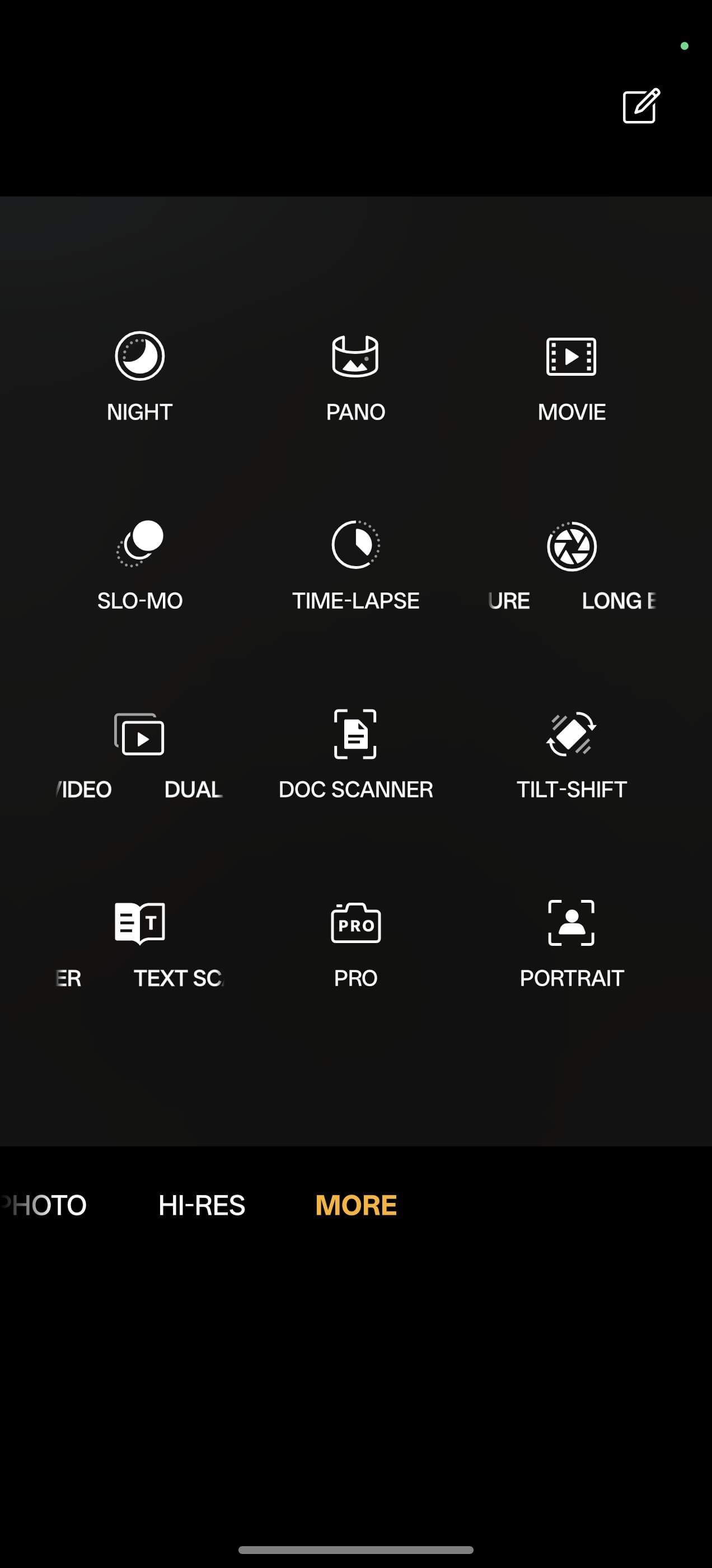Switch to the Hi-Res tab

pyautogui.click(x=202, y=1205)
